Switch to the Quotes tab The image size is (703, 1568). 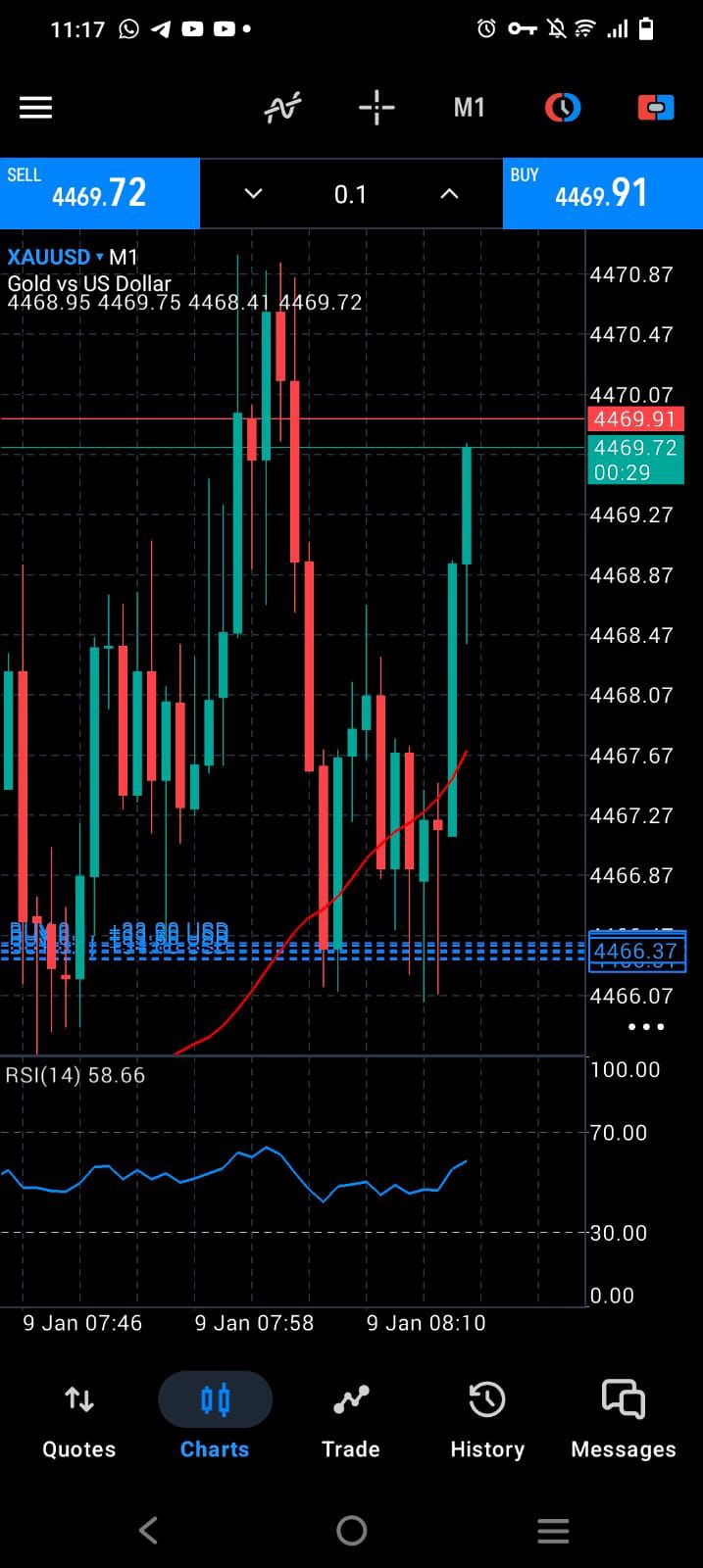78,1418
